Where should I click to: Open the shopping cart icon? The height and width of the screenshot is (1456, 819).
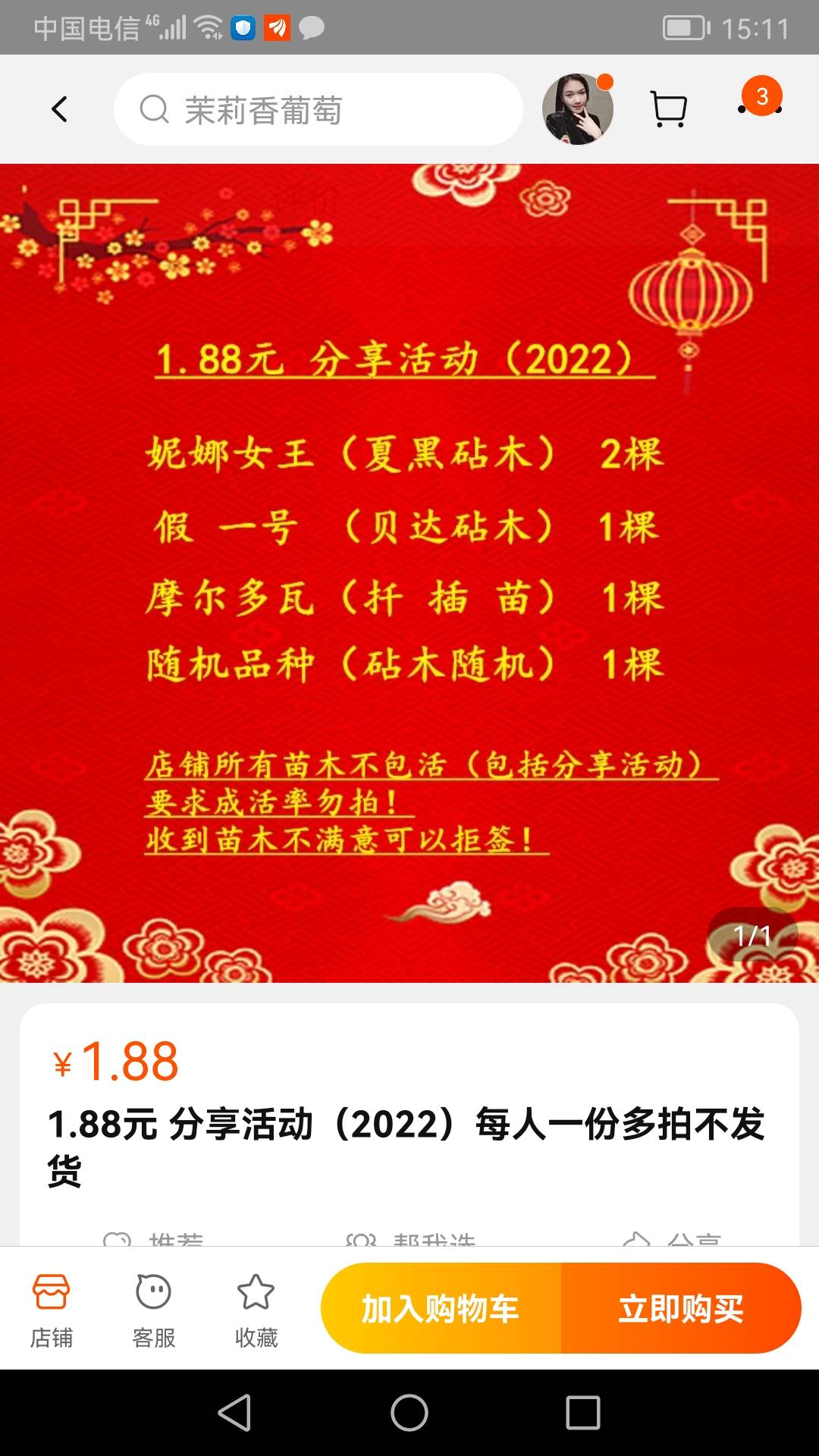click(669, 109)
